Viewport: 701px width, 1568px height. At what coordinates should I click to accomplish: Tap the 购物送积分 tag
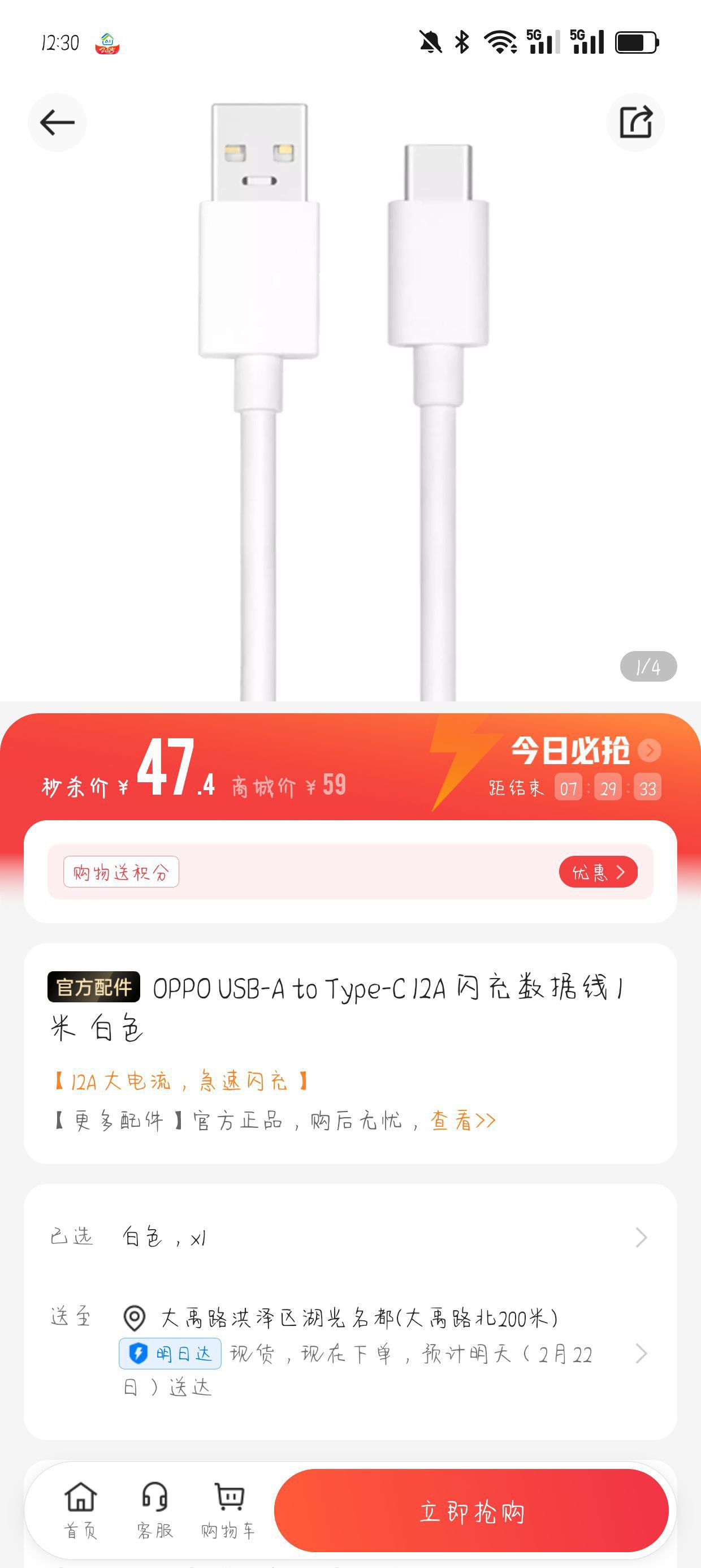pyautogui.click(x=121, y=872)
